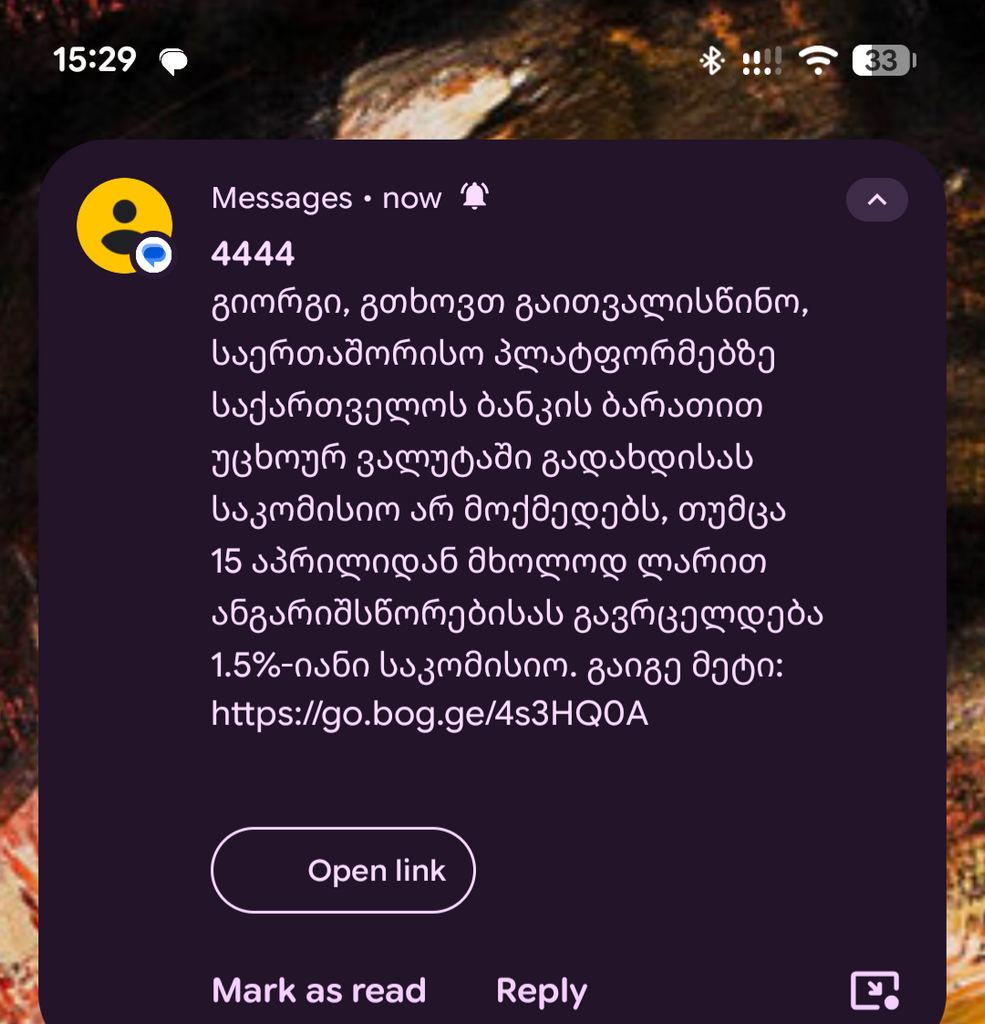Screen dimensions: 985x1024
Task: Tap the Google Messages badge on the avatar
Action: pos(155,256)
